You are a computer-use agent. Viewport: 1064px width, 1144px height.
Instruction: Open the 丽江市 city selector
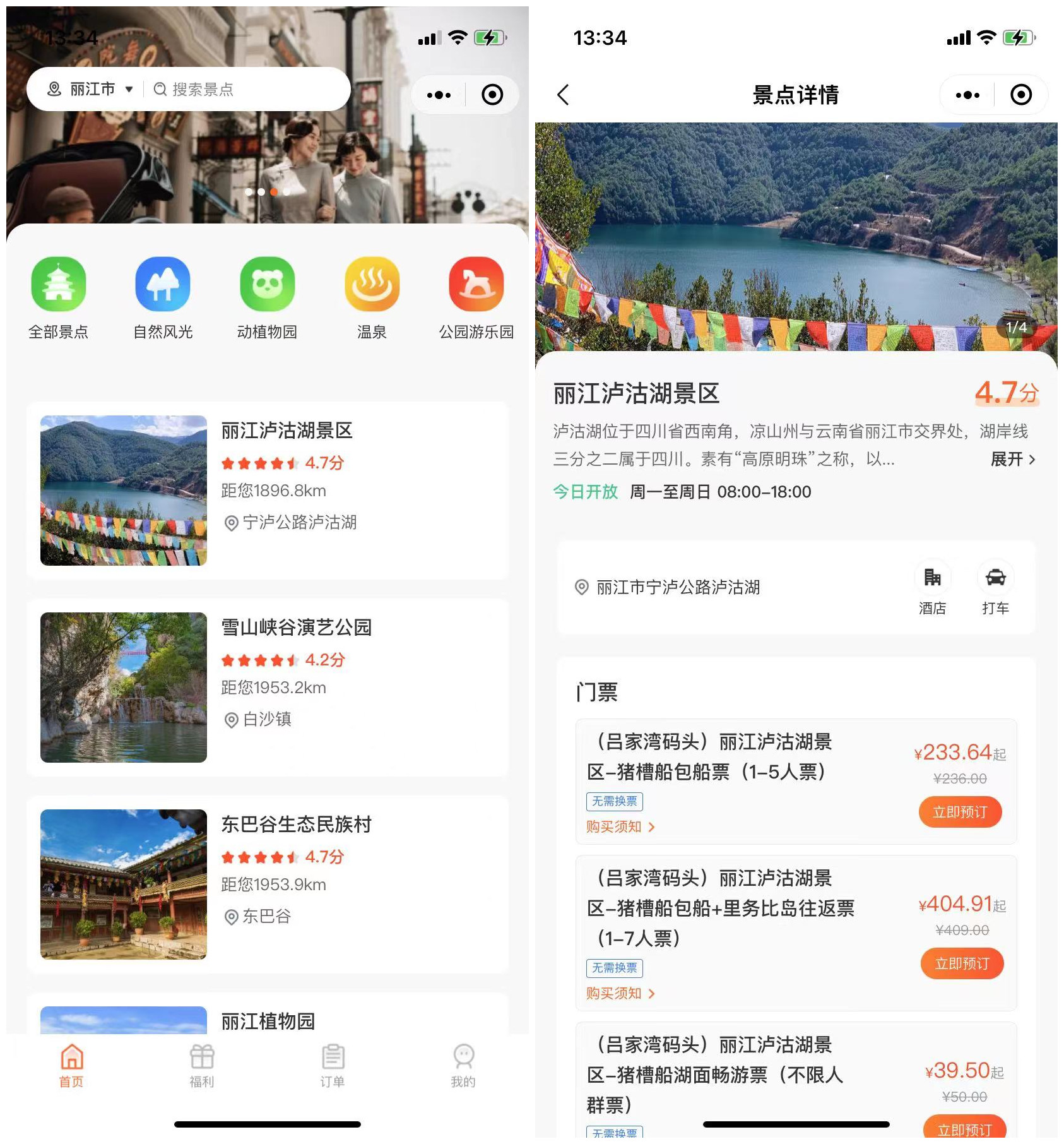[x=92, y=90]
